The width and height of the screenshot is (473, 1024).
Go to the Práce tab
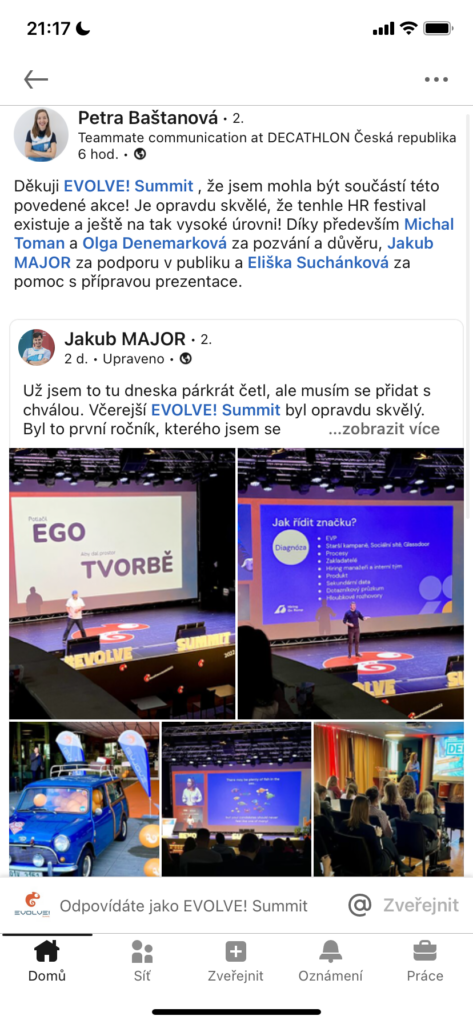tap(425, 961)
